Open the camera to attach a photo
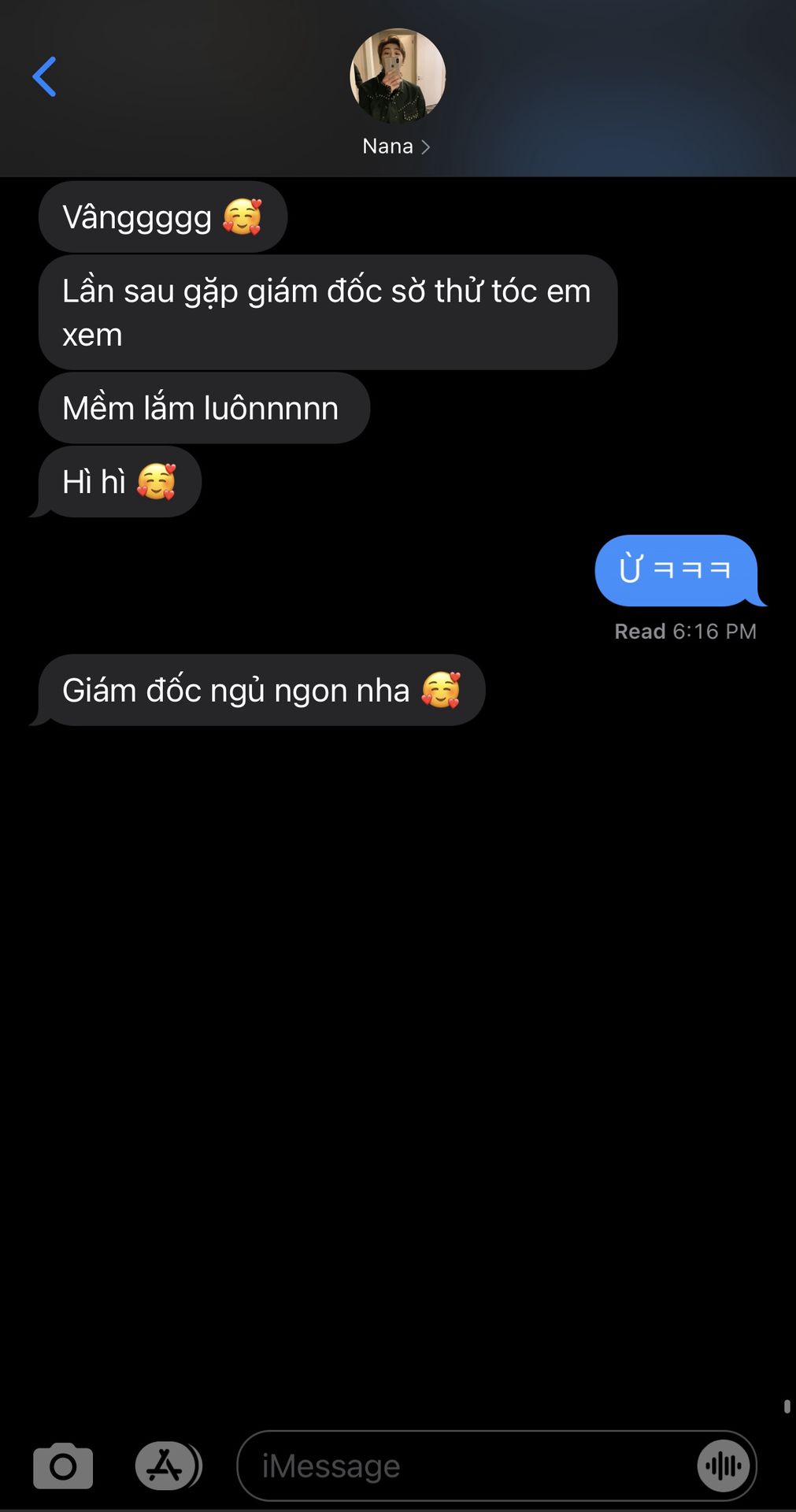 (x=63, y=1466)
